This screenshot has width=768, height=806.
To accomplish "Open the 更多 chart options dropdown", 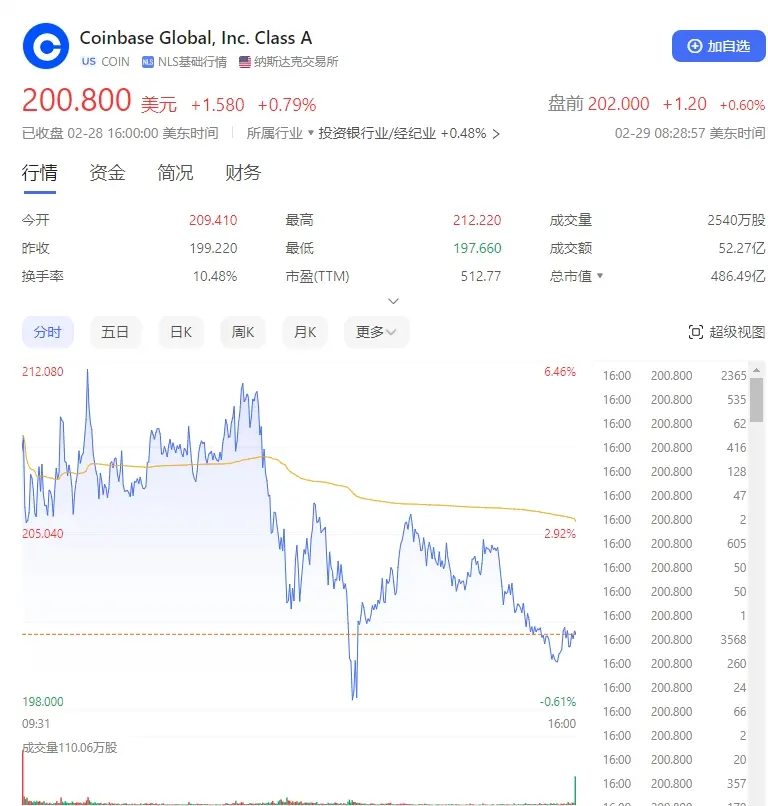I will (x=376, y=332).
